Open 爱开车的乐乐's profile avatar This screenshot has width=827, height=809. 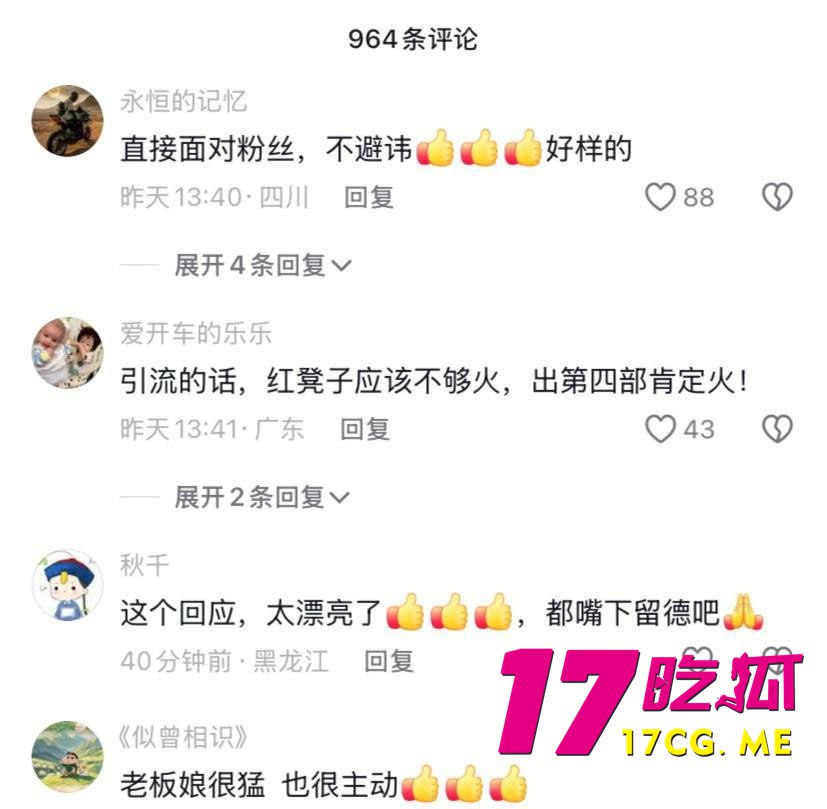[x=68, y=353]
